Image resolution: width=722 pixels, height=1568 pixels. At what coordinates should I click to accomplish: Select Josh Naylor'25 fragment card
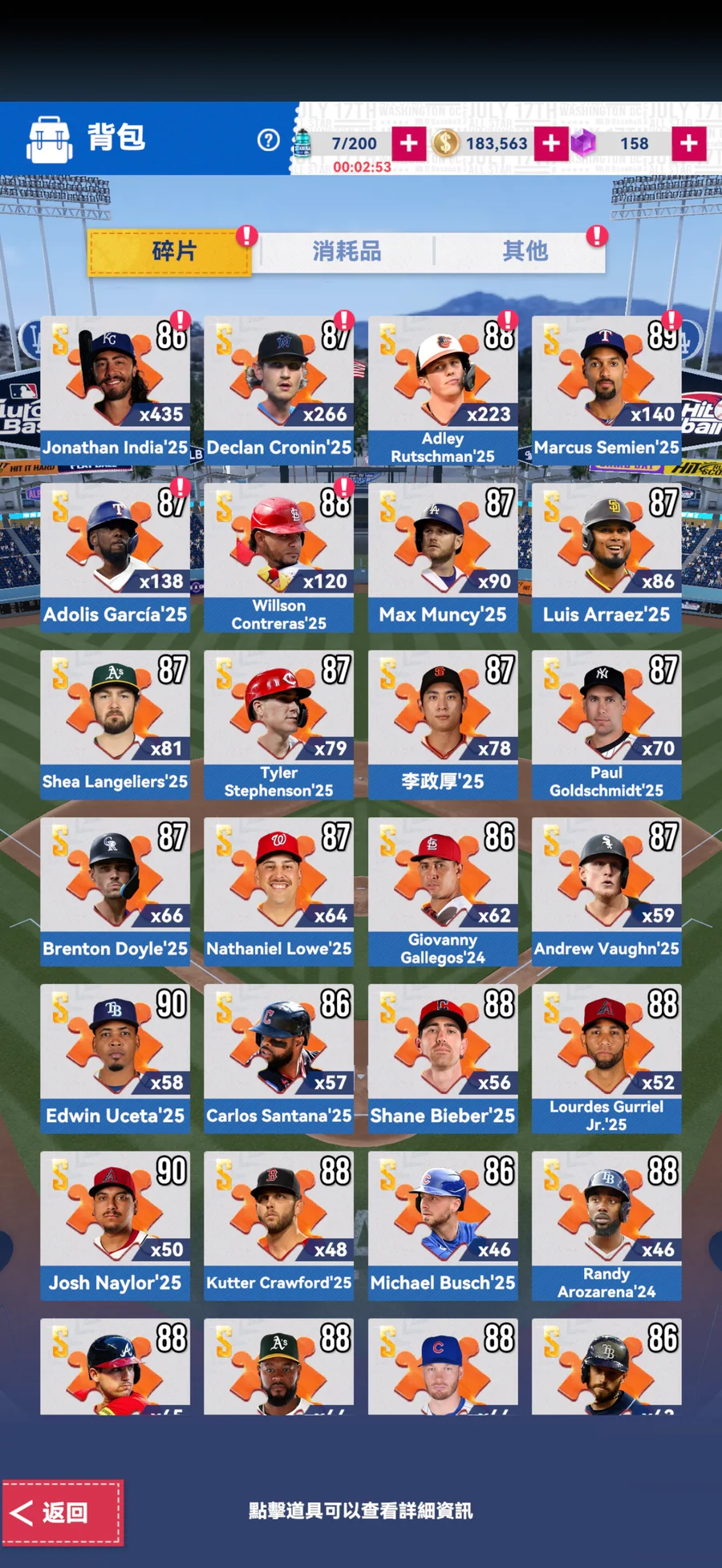click(x=116, y=1226)
